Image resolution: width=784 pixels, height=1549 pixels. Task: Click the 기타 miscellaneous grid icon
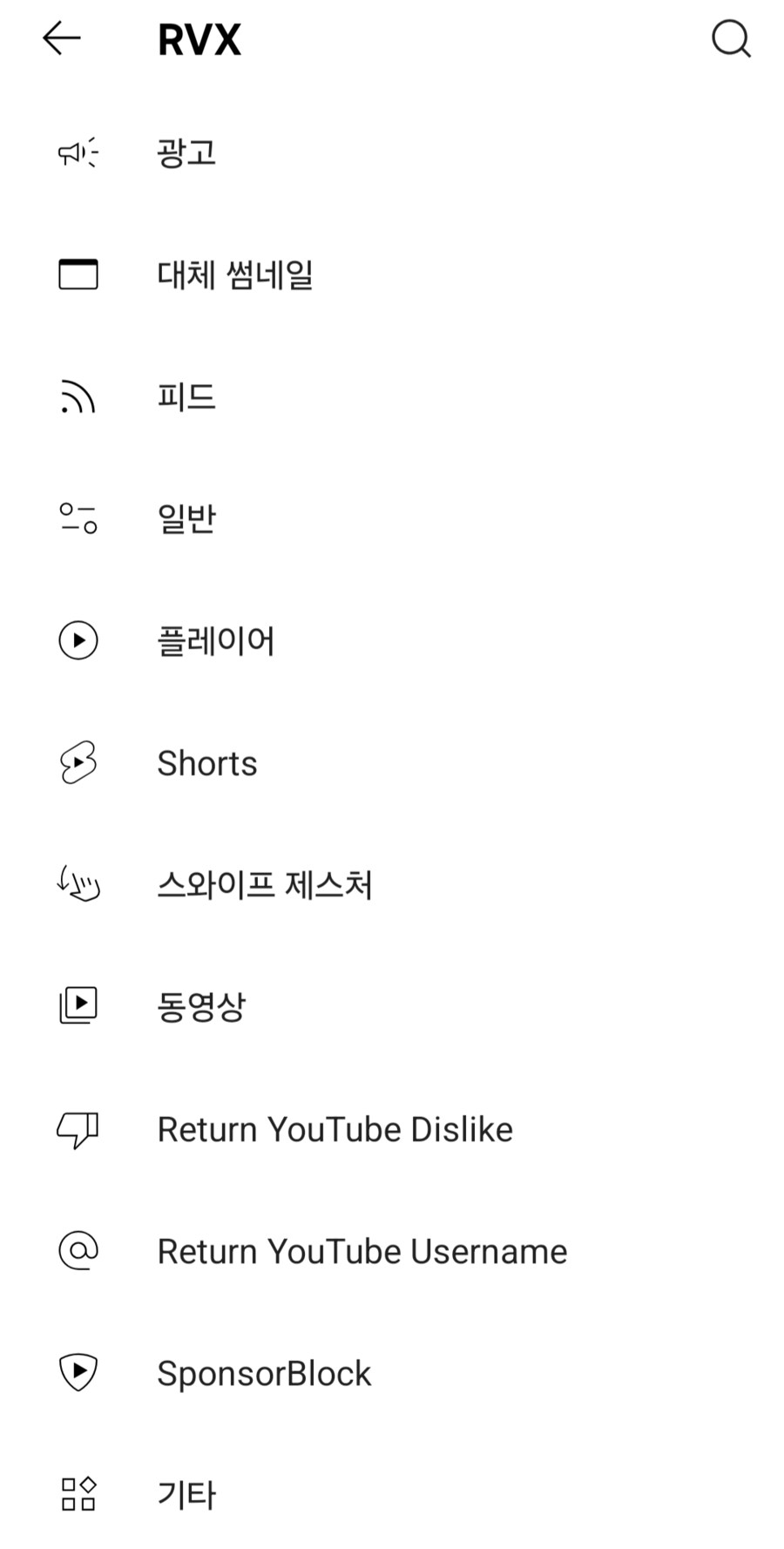pyautogui.click(x=78, y=1494)
